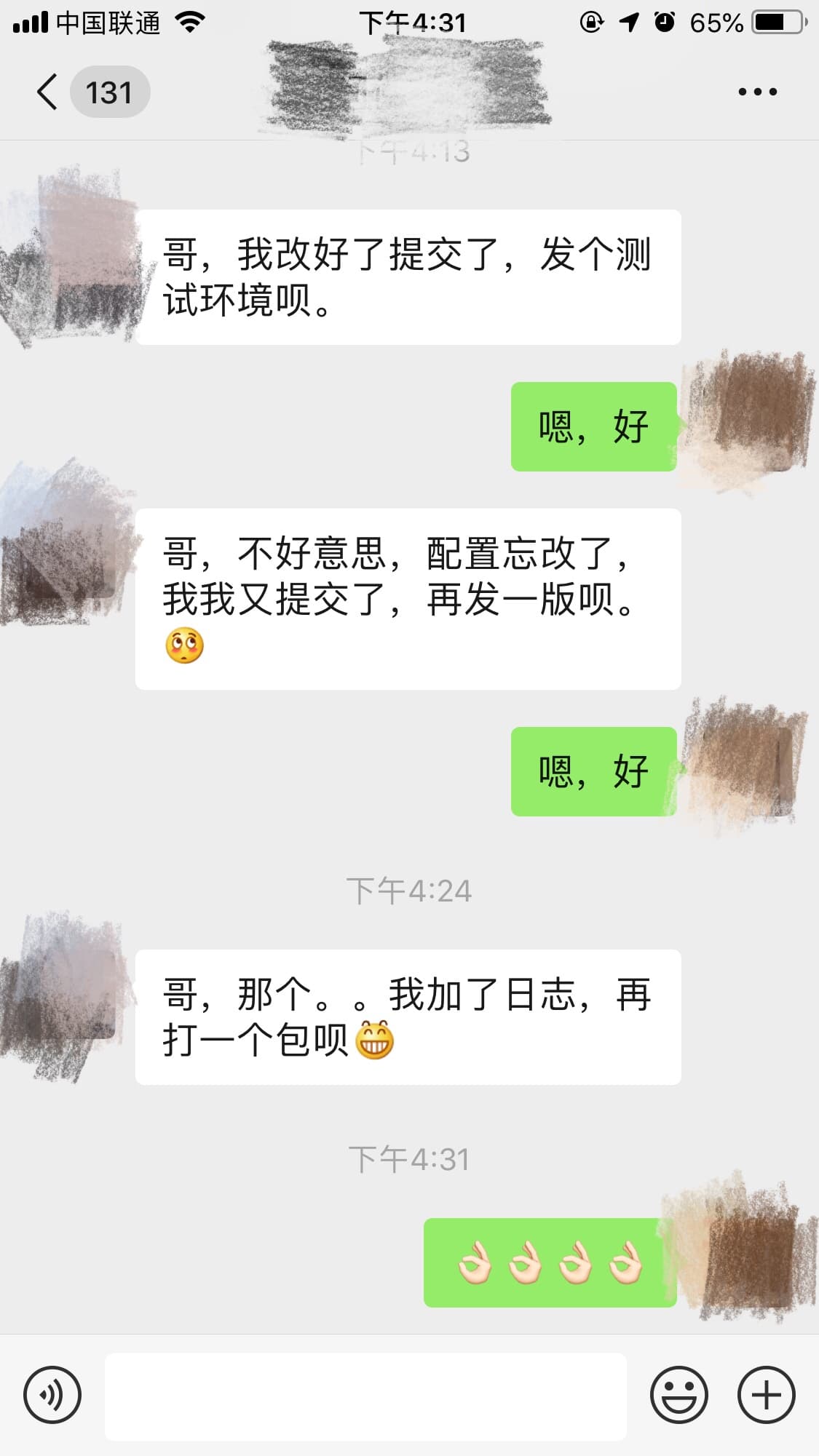This screenshot has width=819, height=1456.
Task: Open the emoji sticker panel
Action: coord(678,1395)
